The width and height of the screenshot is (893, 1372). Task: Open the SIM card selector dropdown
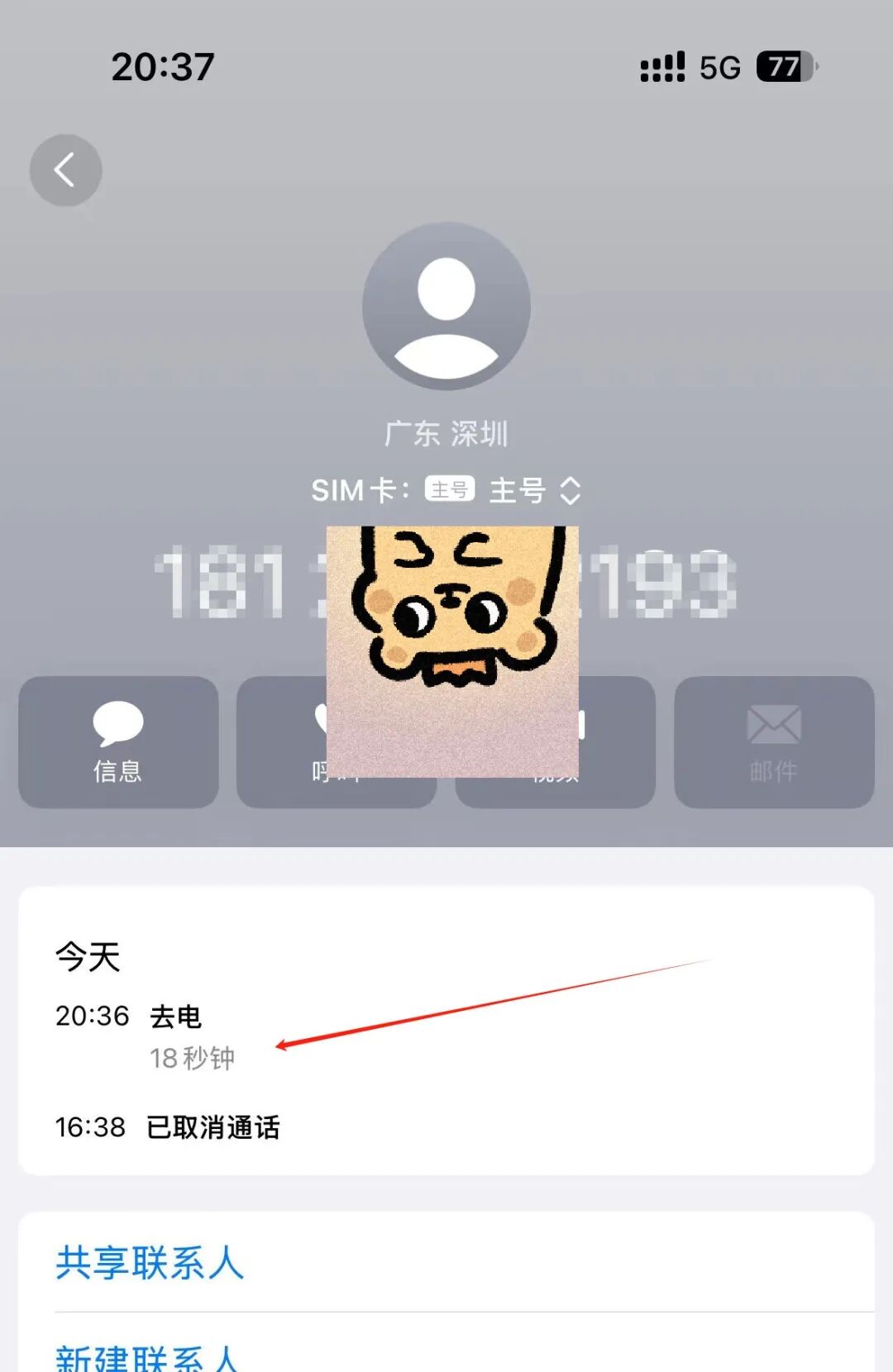[x=519, y=490]
